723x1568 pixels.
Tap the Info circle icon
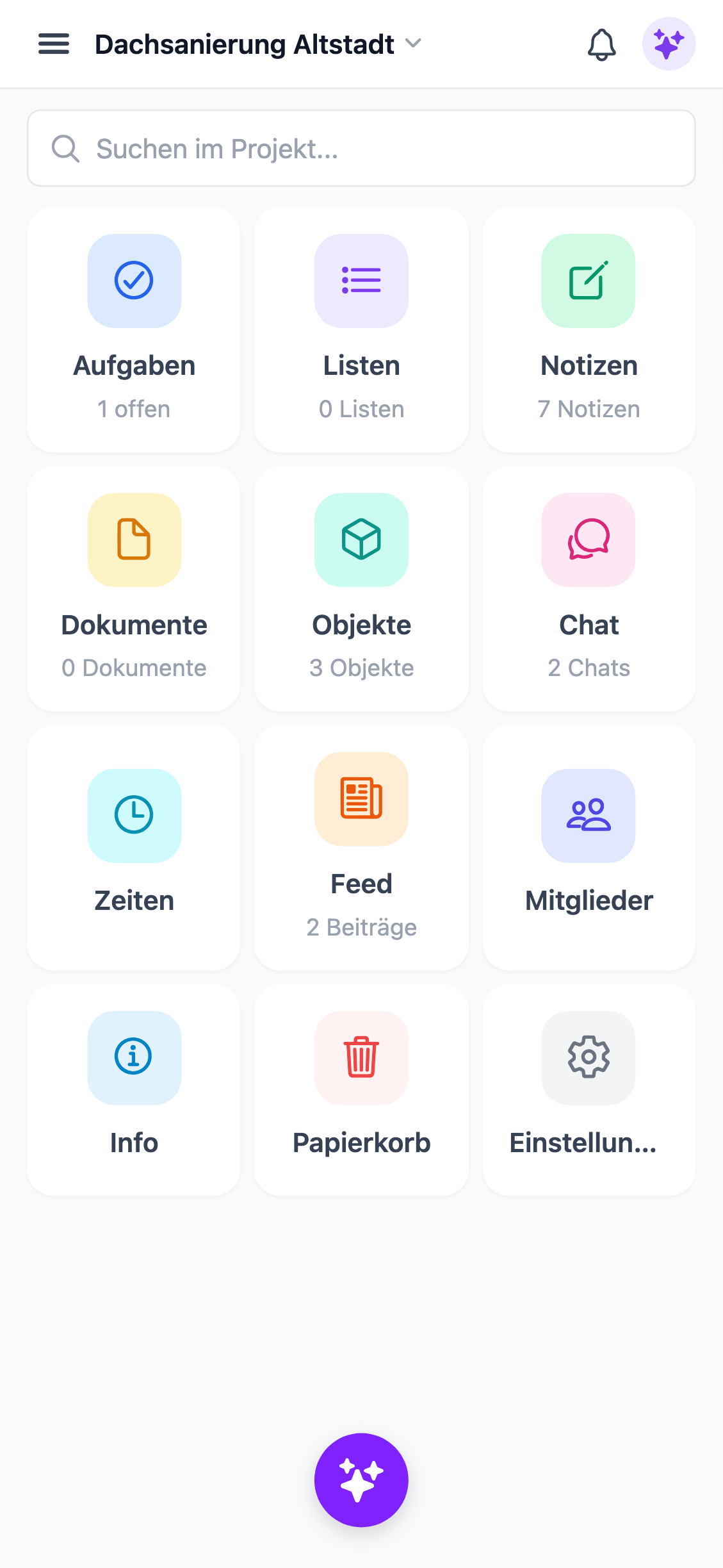pos(134,1058)
